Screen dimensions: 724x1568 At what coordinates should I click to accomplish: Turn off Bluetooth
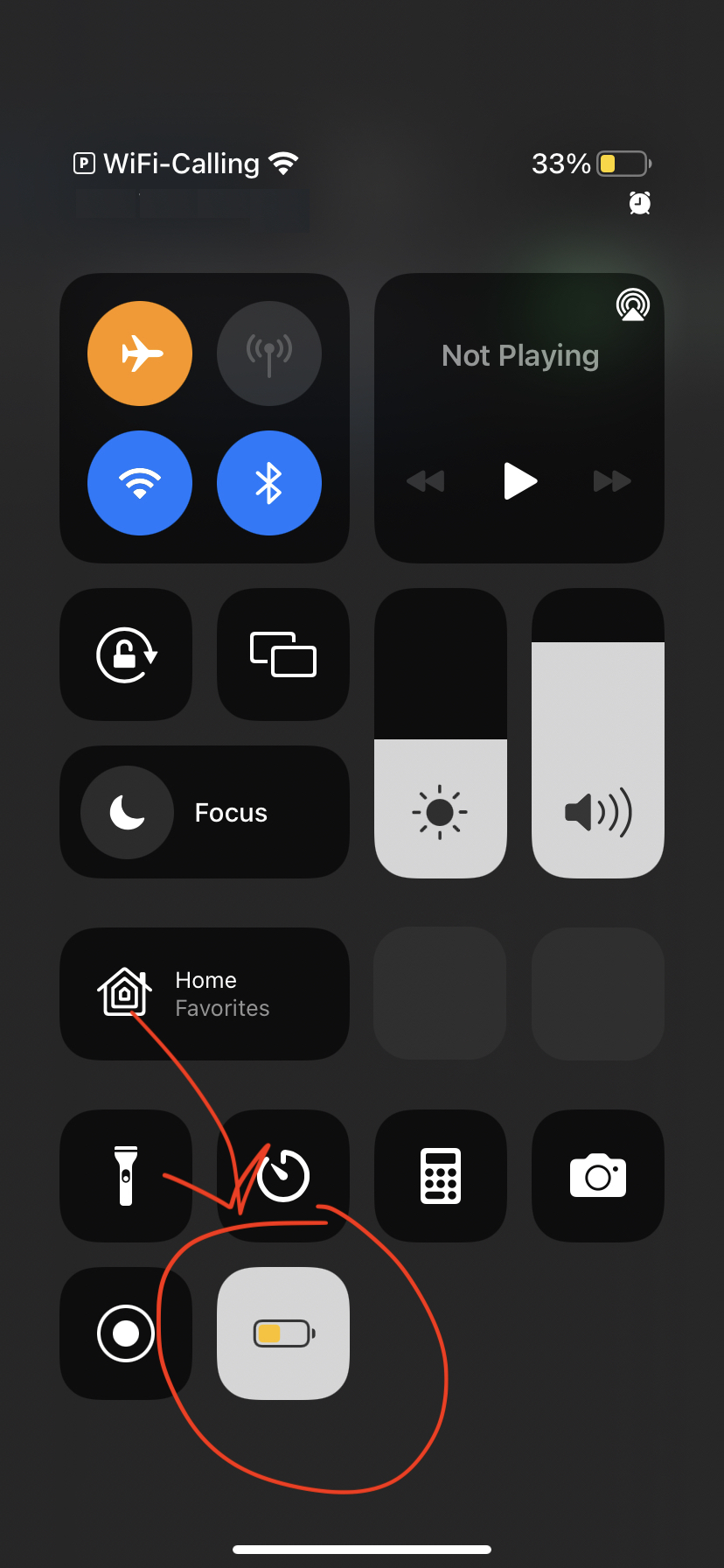click(x=269, y=483)
